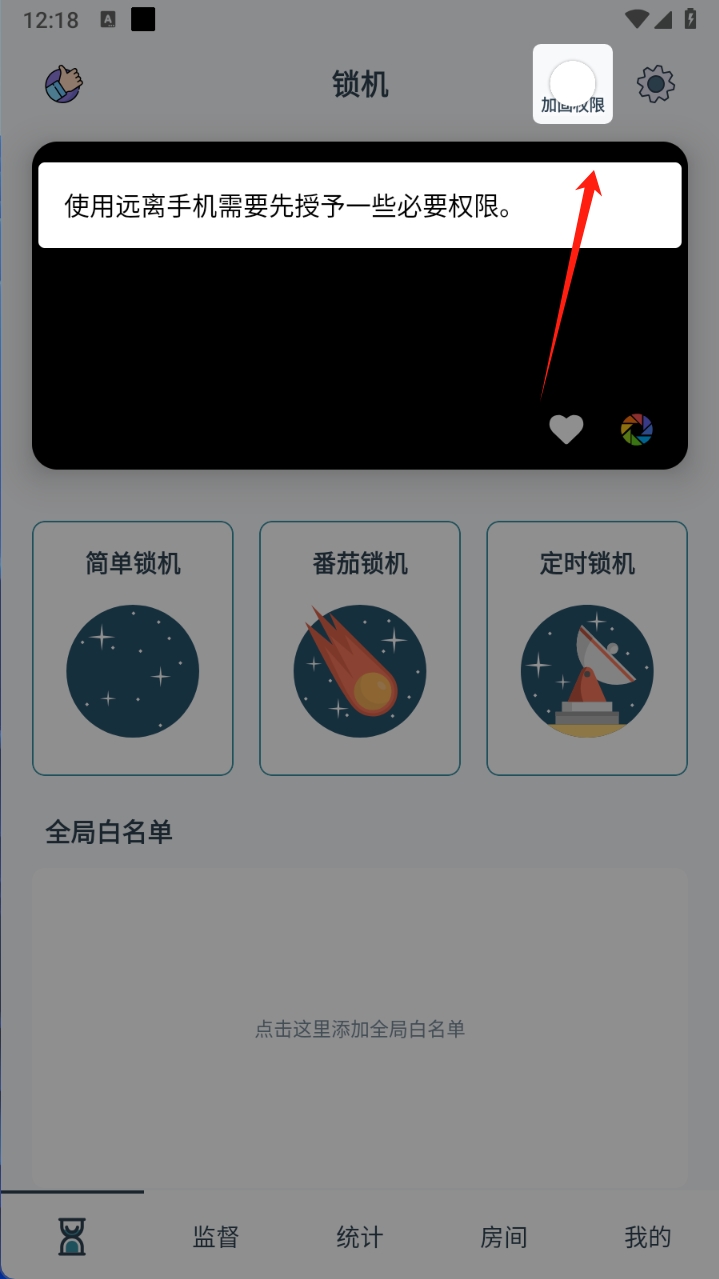Viewport: 719px width, 1279px height.
Task: Open the 简单锁机 card
Action: pyautogui.click(x=133, y=648)
